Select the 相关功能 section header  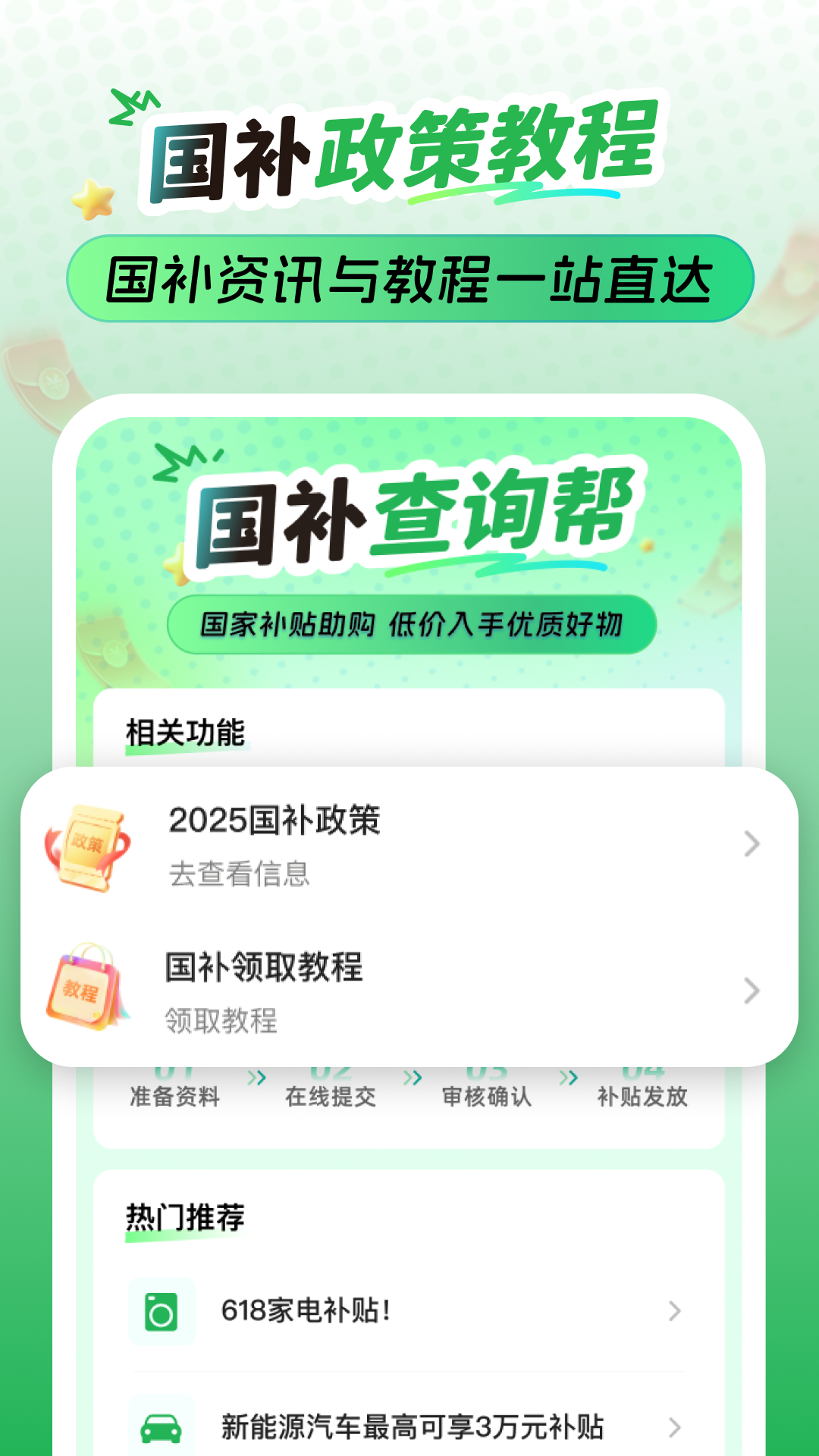pyautogui.click(x=185, y=730)
